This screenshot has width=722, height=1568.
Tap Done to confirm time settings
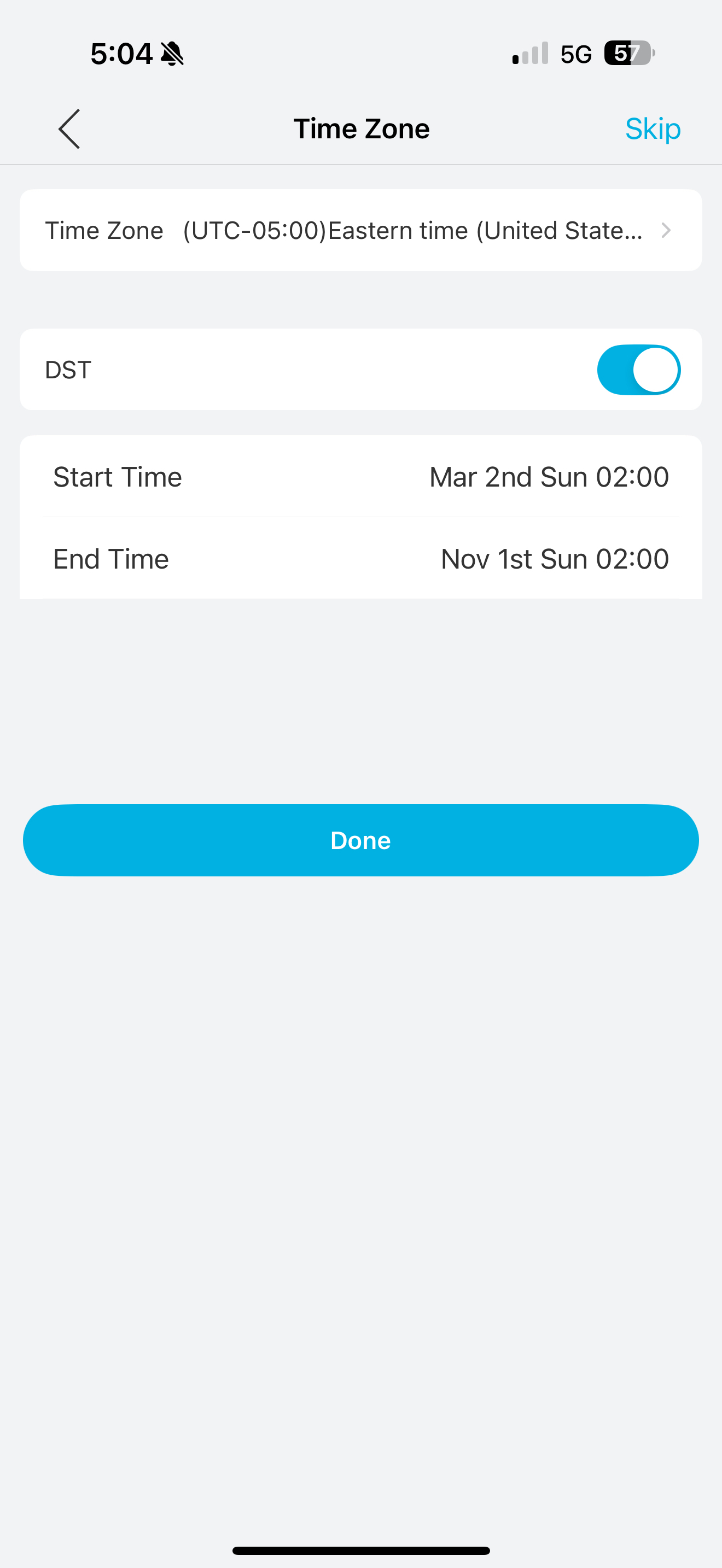[x=360, y=841]
